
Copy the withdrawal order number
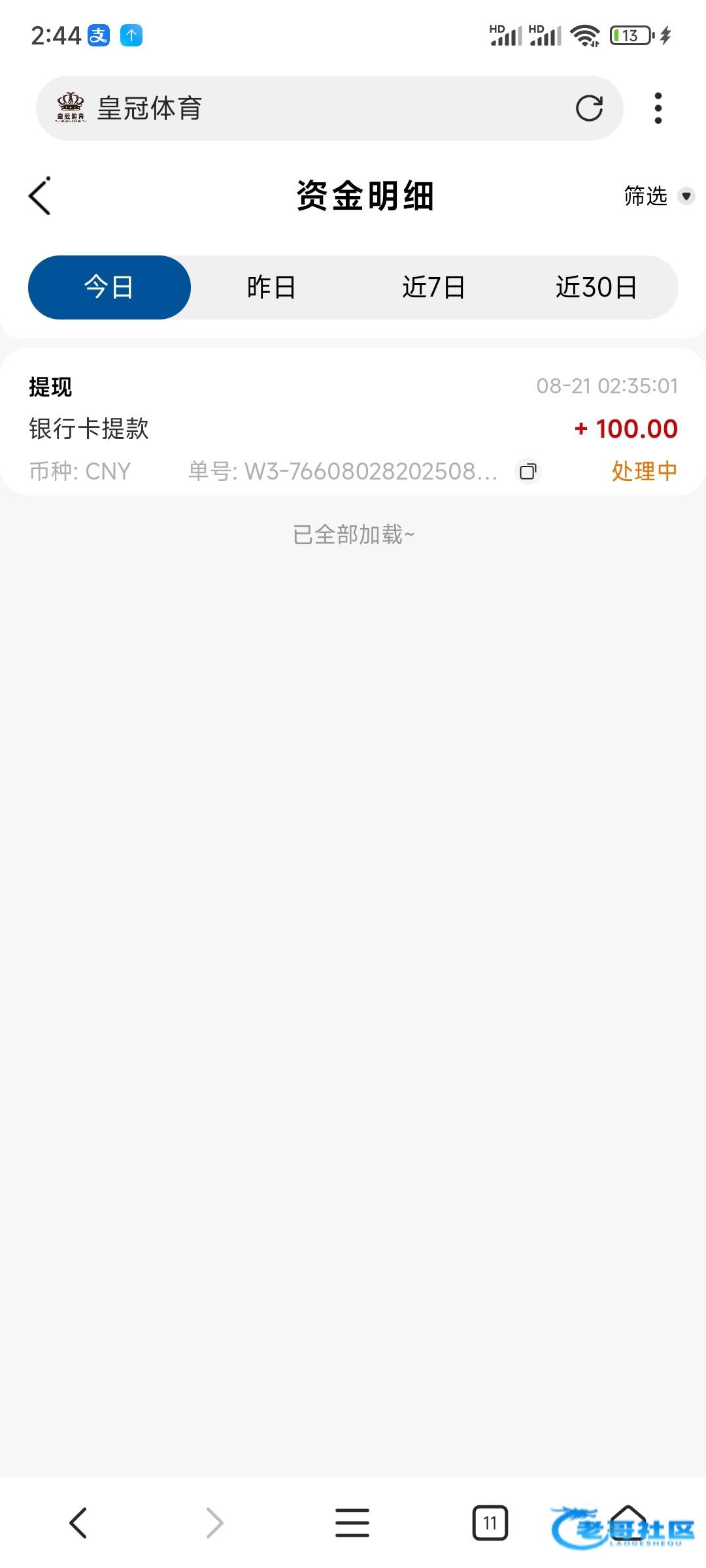[x=528, y=471]
